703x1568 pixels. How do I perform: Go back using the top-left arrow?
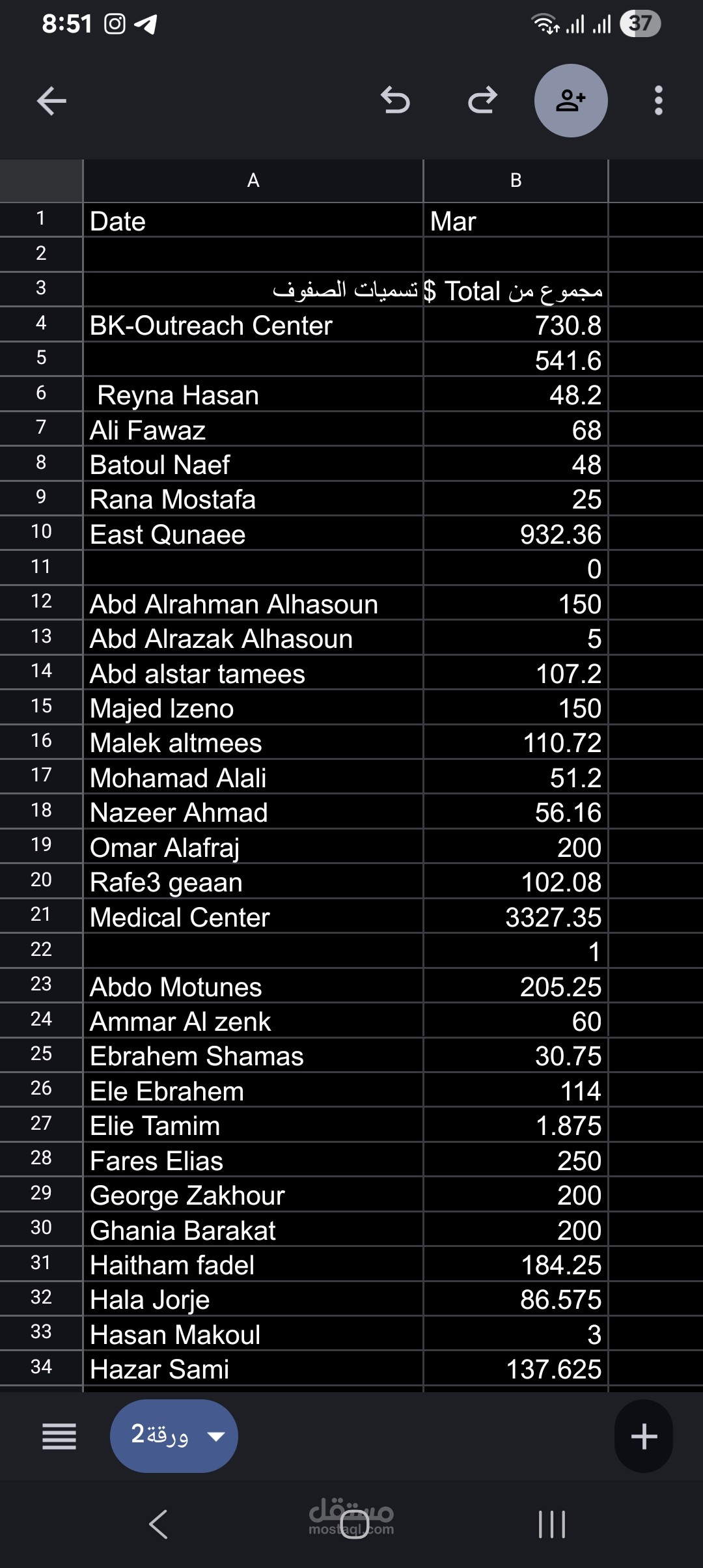[51, 101]
